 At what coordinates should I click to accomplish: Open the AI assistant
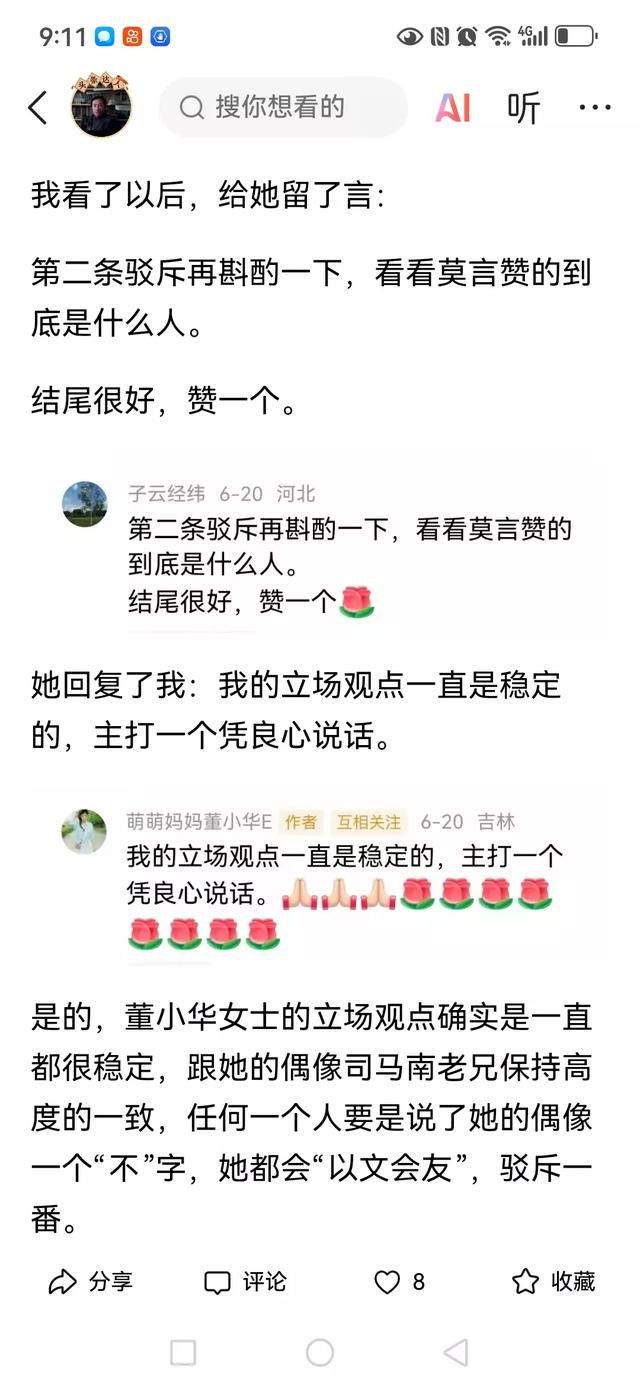click(453, 107)
